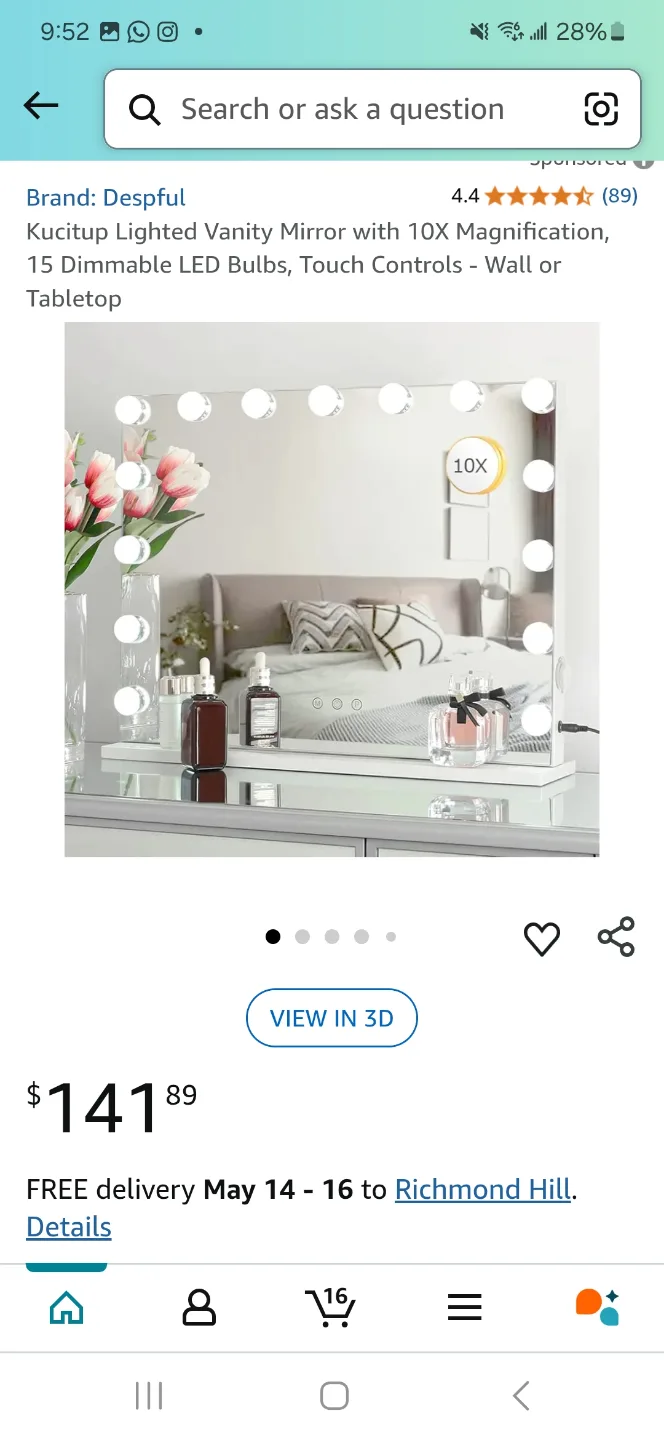Open the Brand: Despful link
Viewport: 664px width, 1440px height.
[x=106, y=198]
